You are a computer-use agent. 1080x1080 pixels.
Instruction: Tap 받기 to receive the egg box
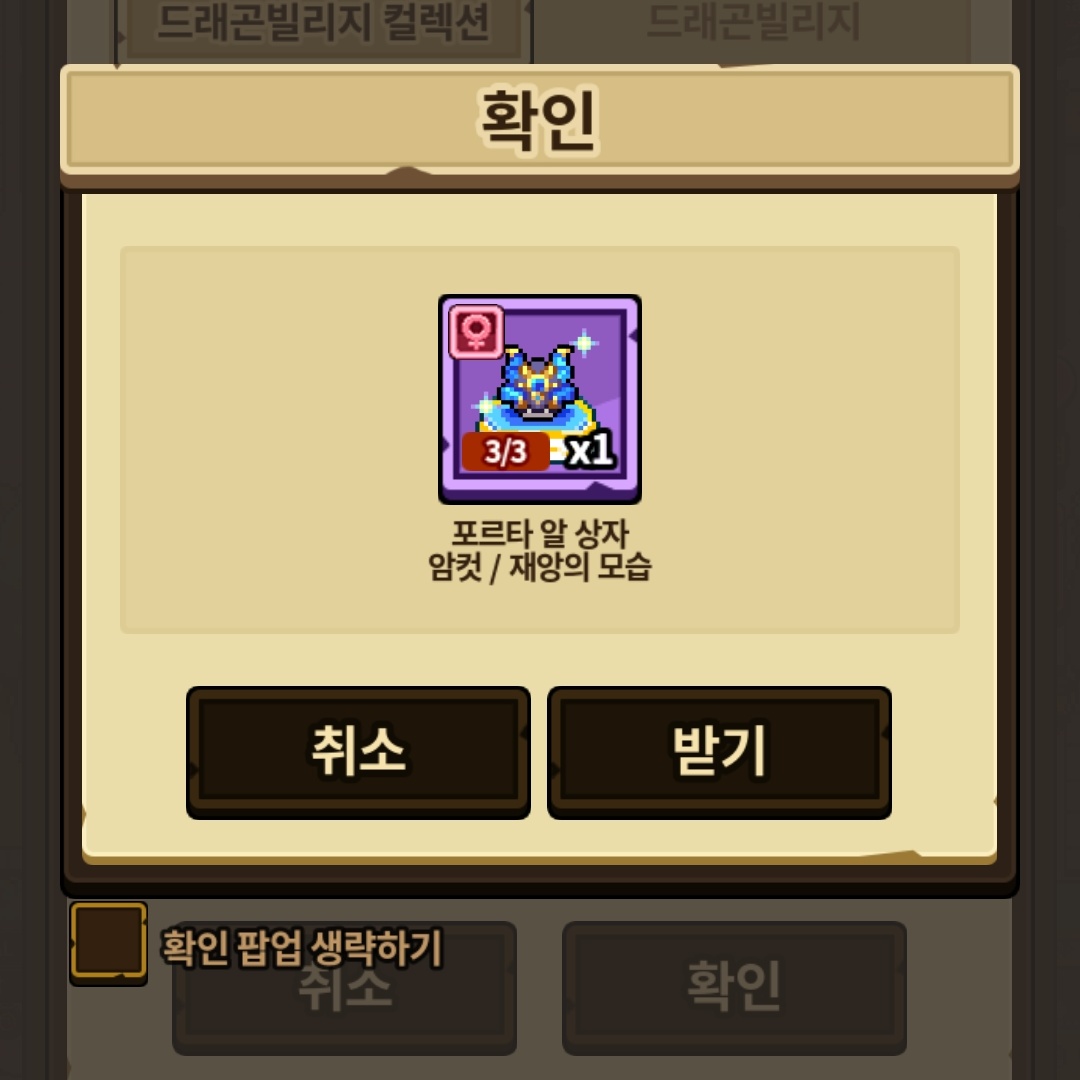pos(719,752)
